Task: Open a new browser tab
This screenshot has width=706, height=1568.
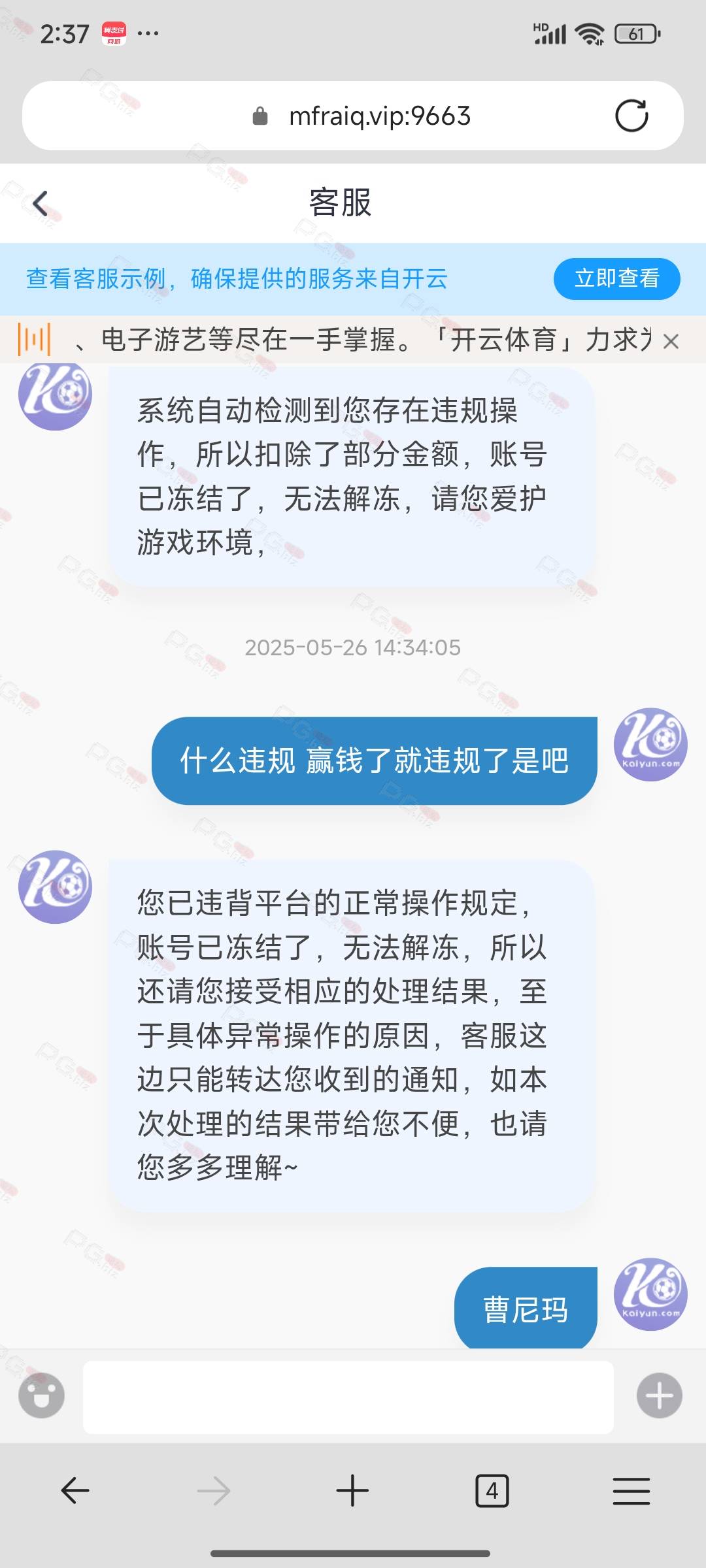Action: (352, 1491)
